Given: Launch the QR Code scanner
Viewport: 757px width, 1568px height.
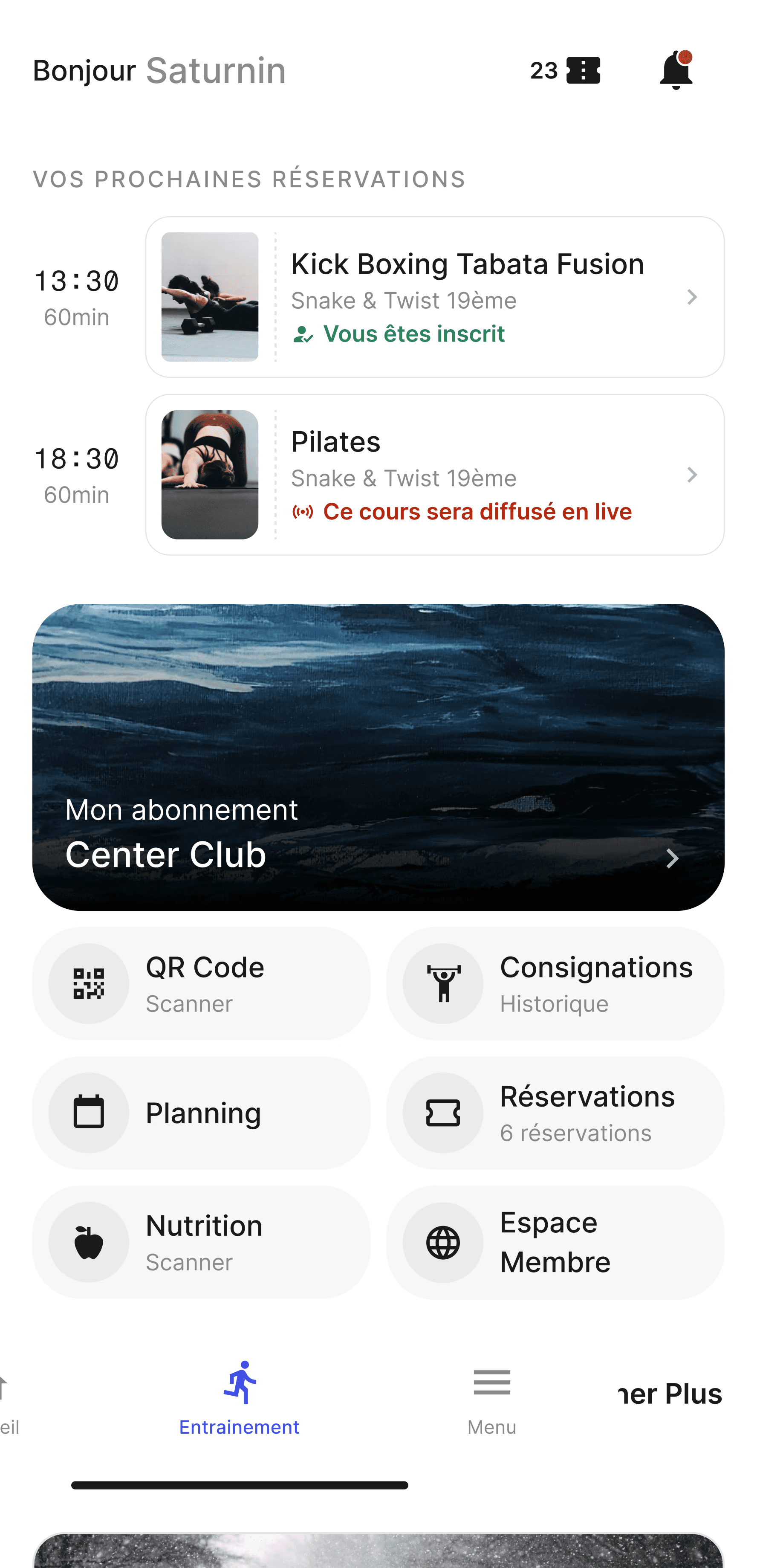Looking at the screenshot, I should pyautogui.click(x=201, y=983).
